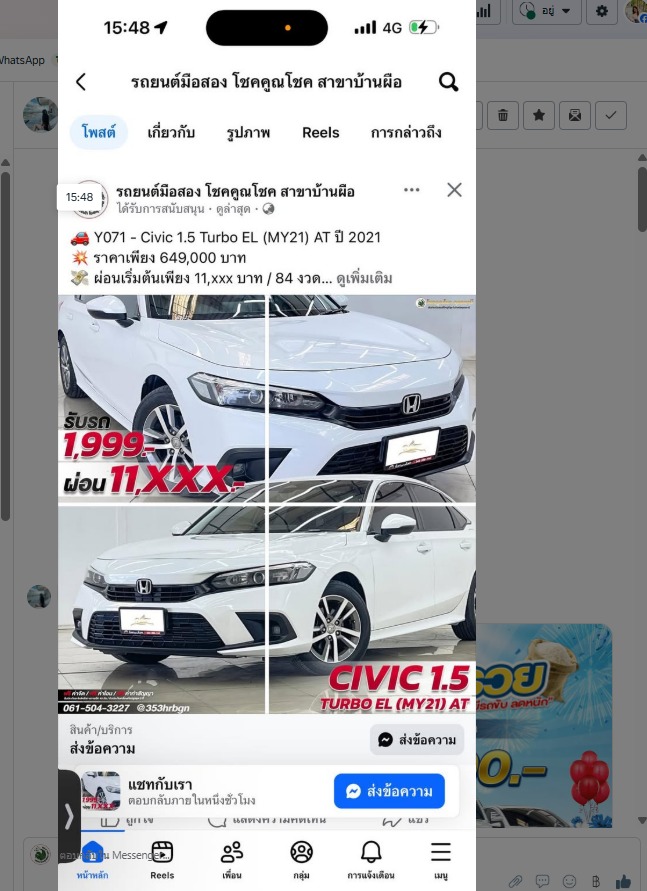Open the เพื่อน friends tab

click(232, 859)
